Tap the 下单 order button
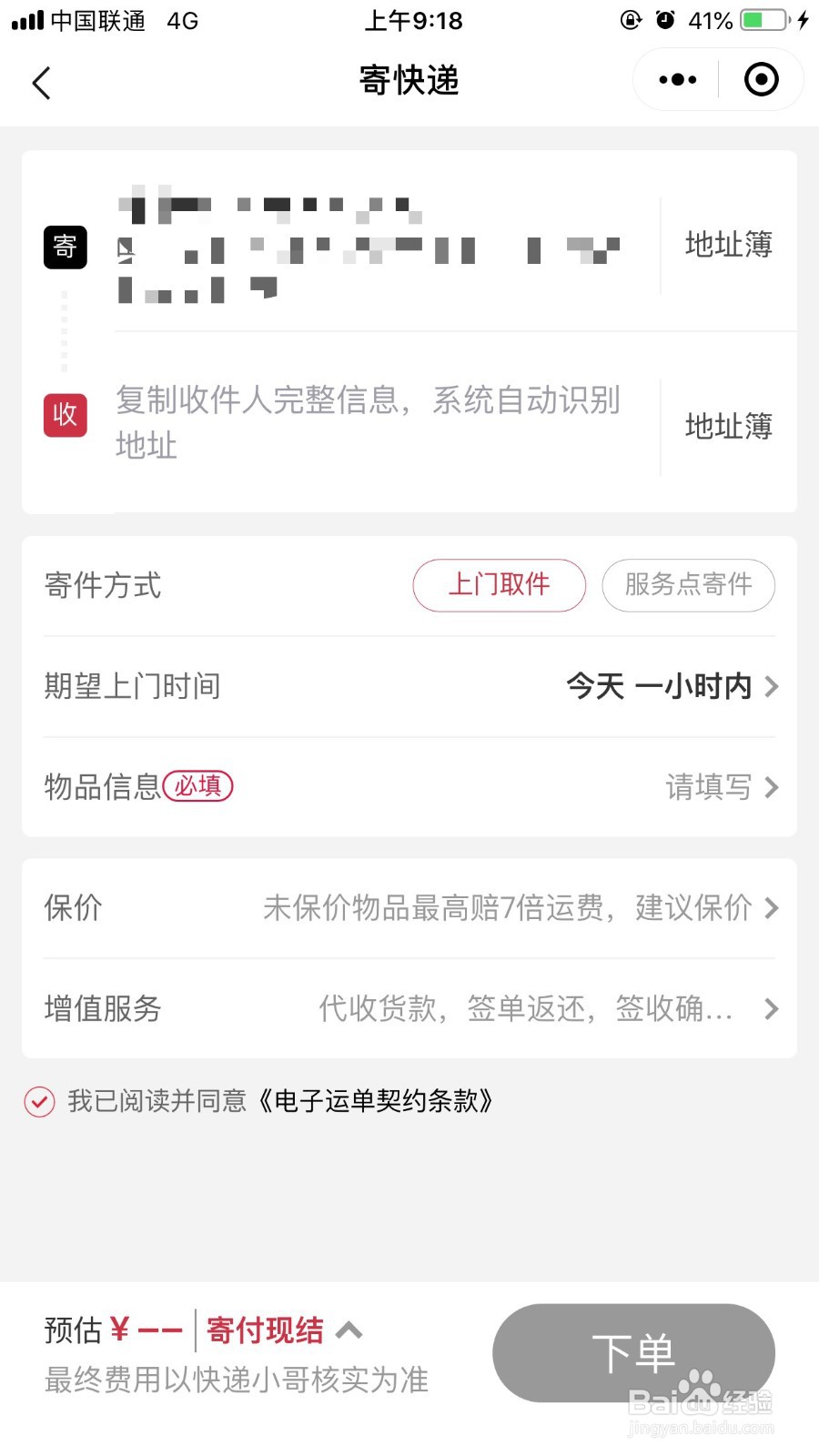Screen dimensions: 819x1456 point(633,1353)
